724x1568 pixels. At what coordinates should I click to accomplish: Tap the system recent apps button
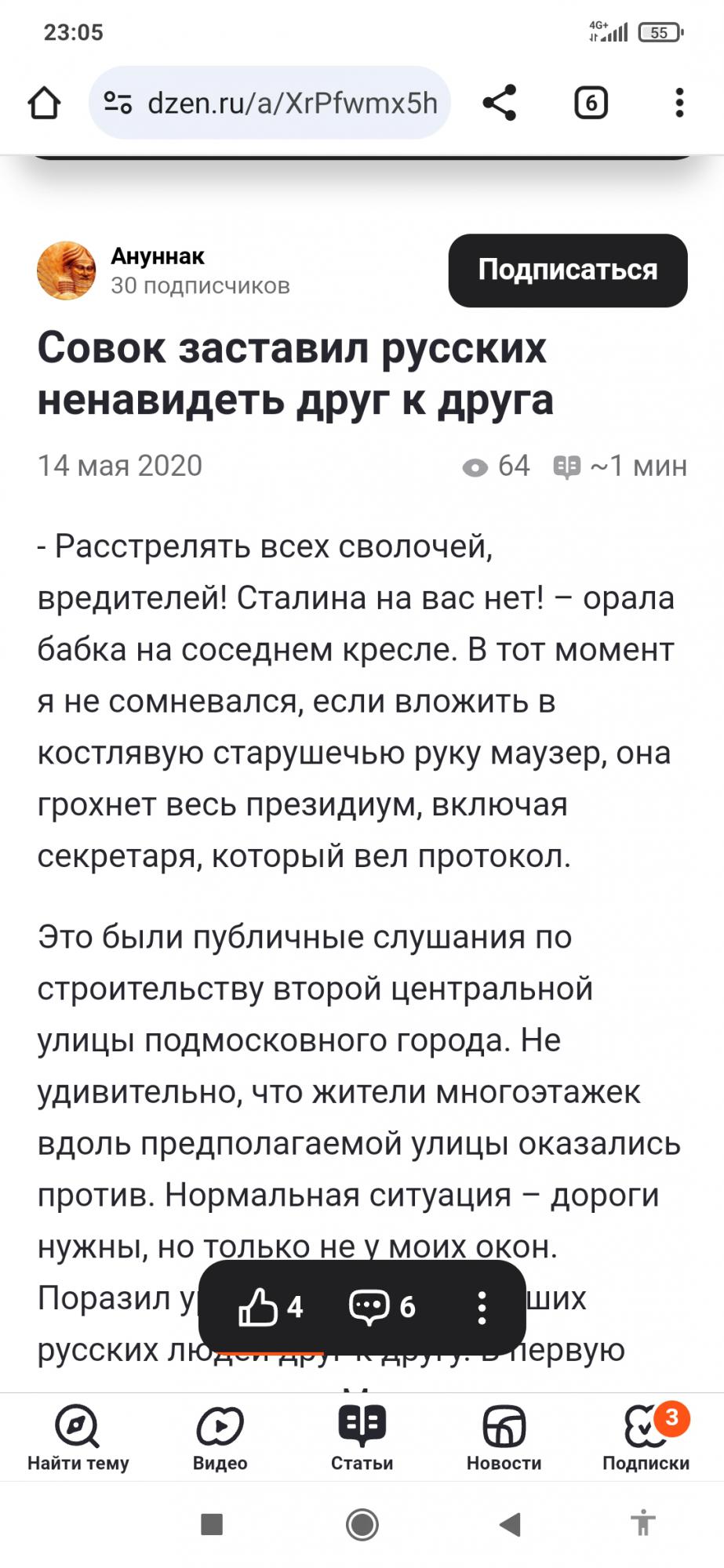(212, 1525)
